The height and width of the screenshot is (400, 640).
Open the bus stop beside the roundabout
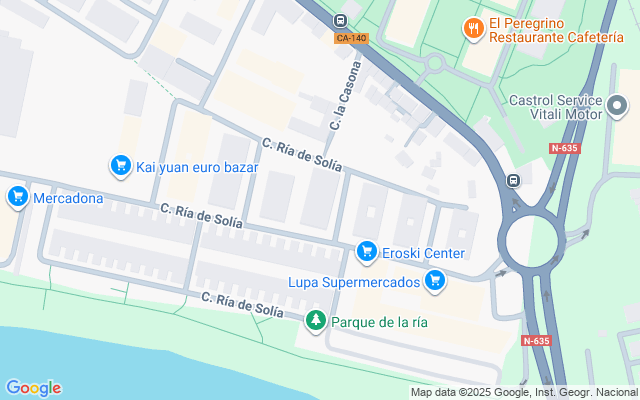coord(513,180)
